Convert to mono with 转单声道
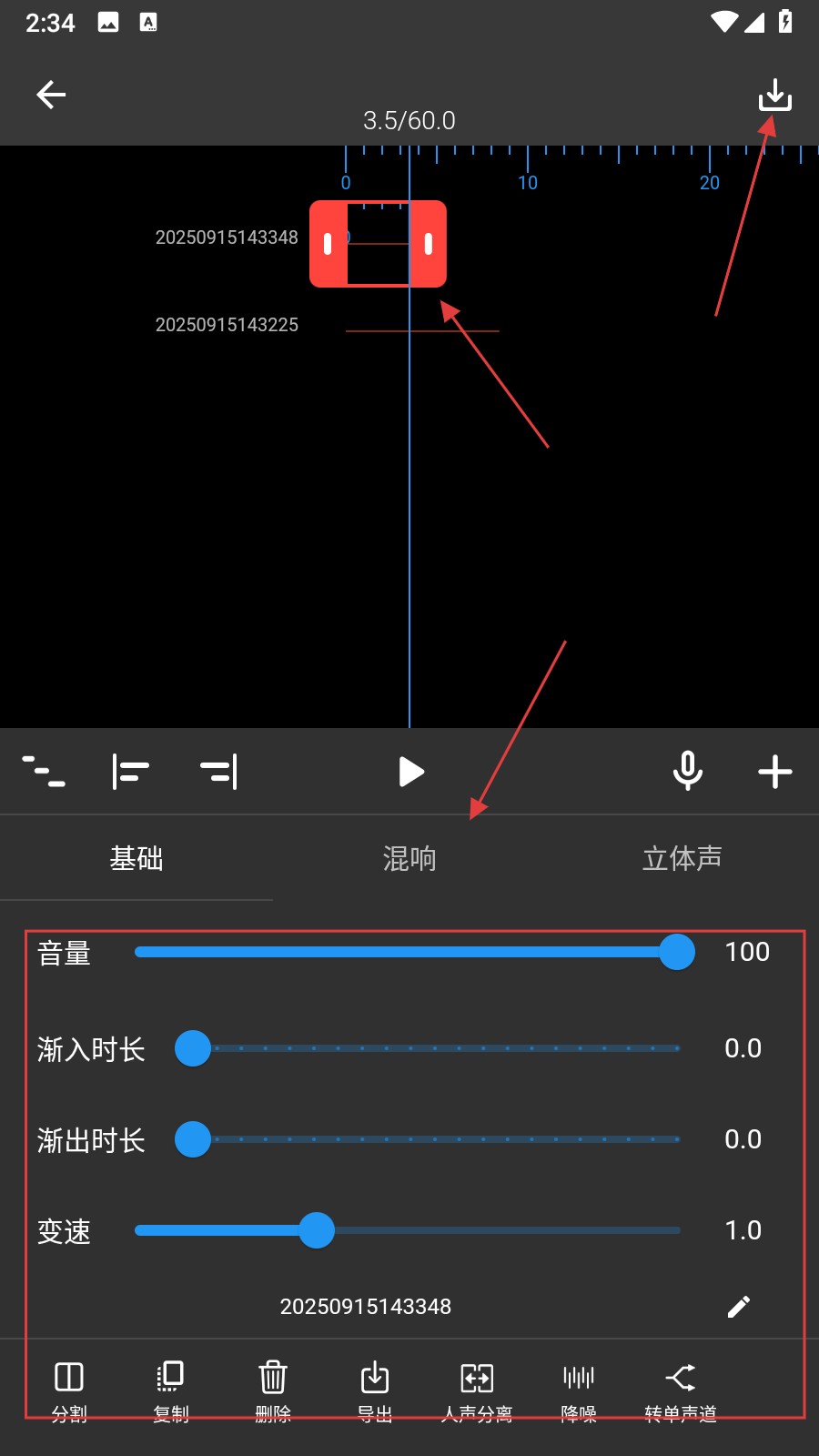The height and width of the screenshot is (1456, 819). click(x=681, y=1390)
